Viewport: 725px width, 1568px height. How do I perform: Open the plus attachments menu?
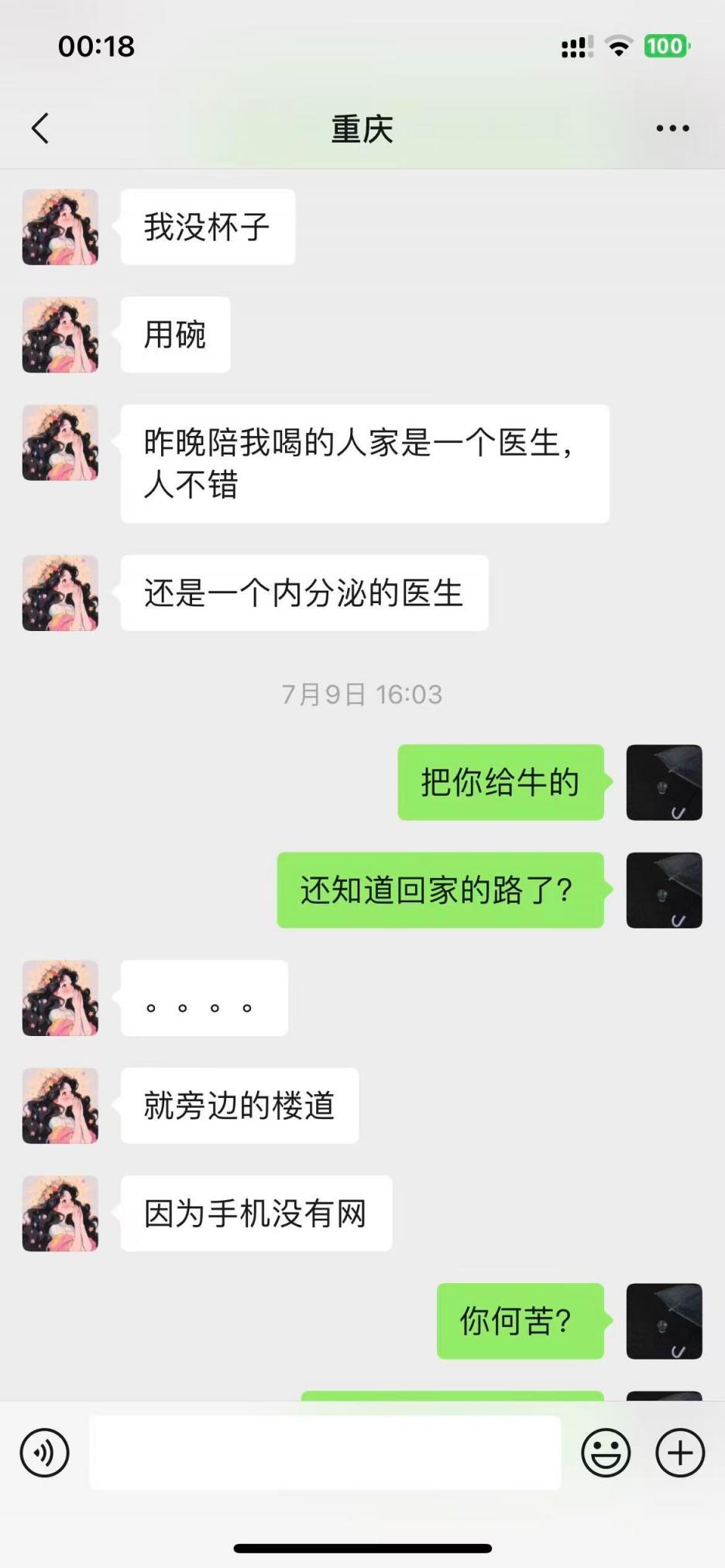tap(680, 1453)
